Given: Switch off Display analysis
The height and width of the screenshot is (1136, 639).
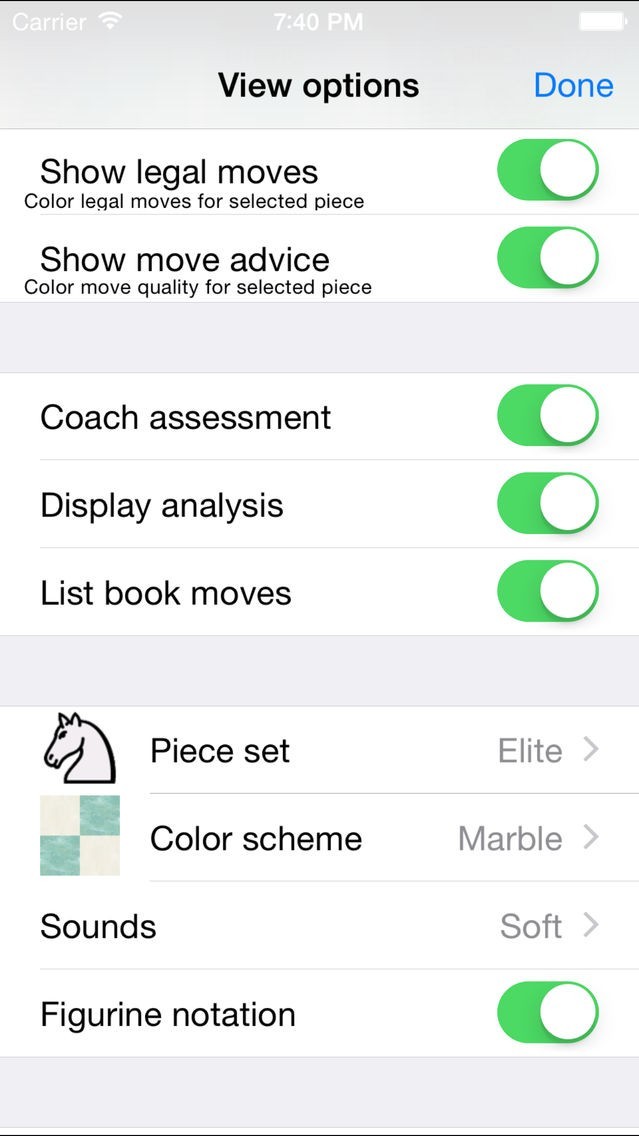Looking at the screenshot, I should (547, 503).
